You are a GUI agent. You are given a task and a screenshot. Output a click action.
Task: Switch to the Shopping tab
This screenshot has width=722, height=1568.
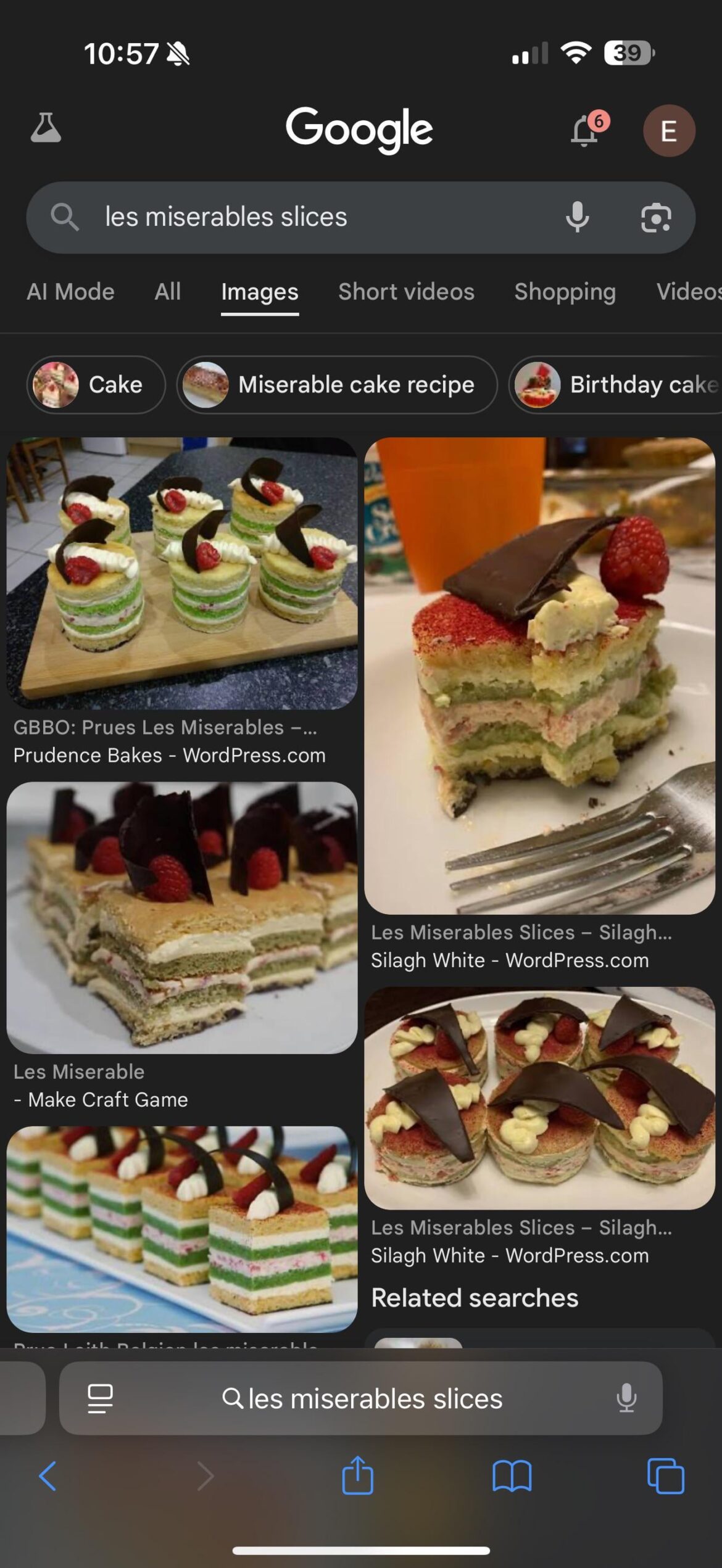(x=565, y=292)
